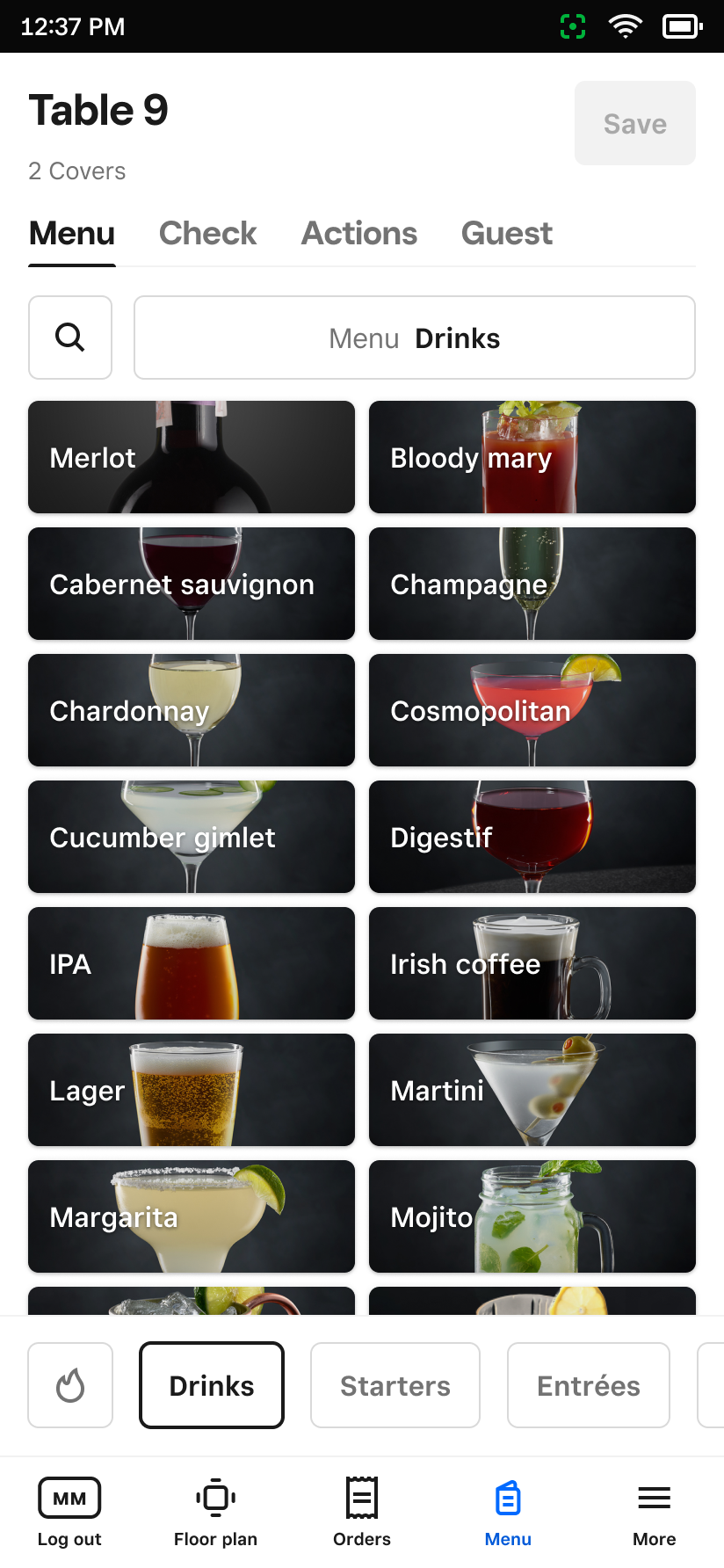Switch to the Actions tab
The image size is (724, 1568).
tap(359, 234)
